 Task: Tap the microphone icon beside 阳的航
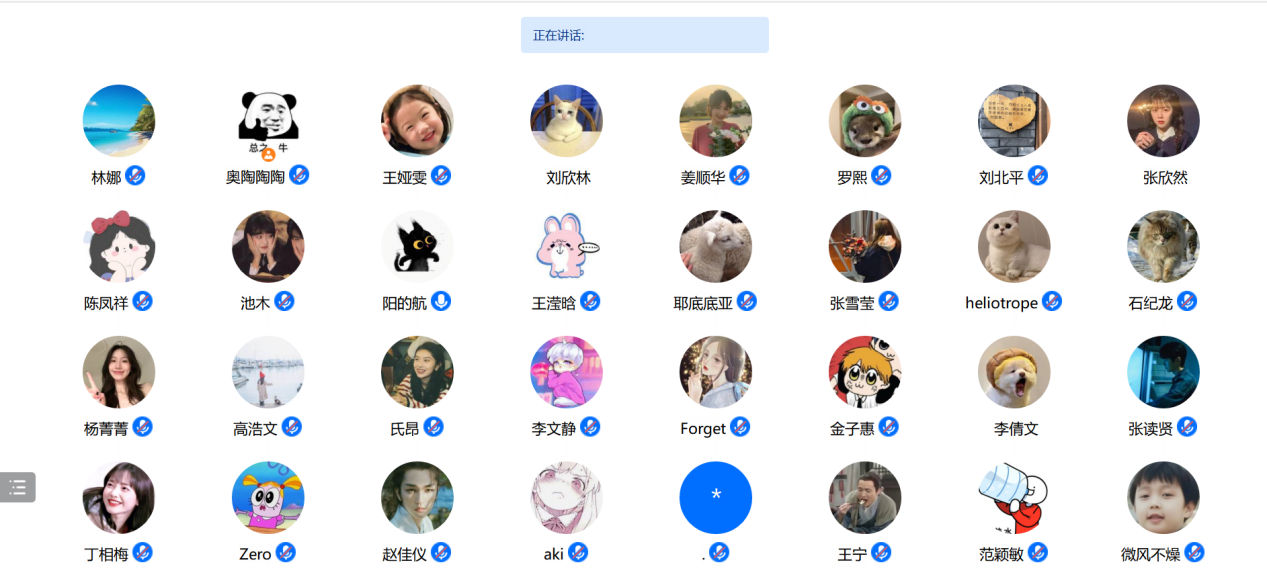click(440, 301)
